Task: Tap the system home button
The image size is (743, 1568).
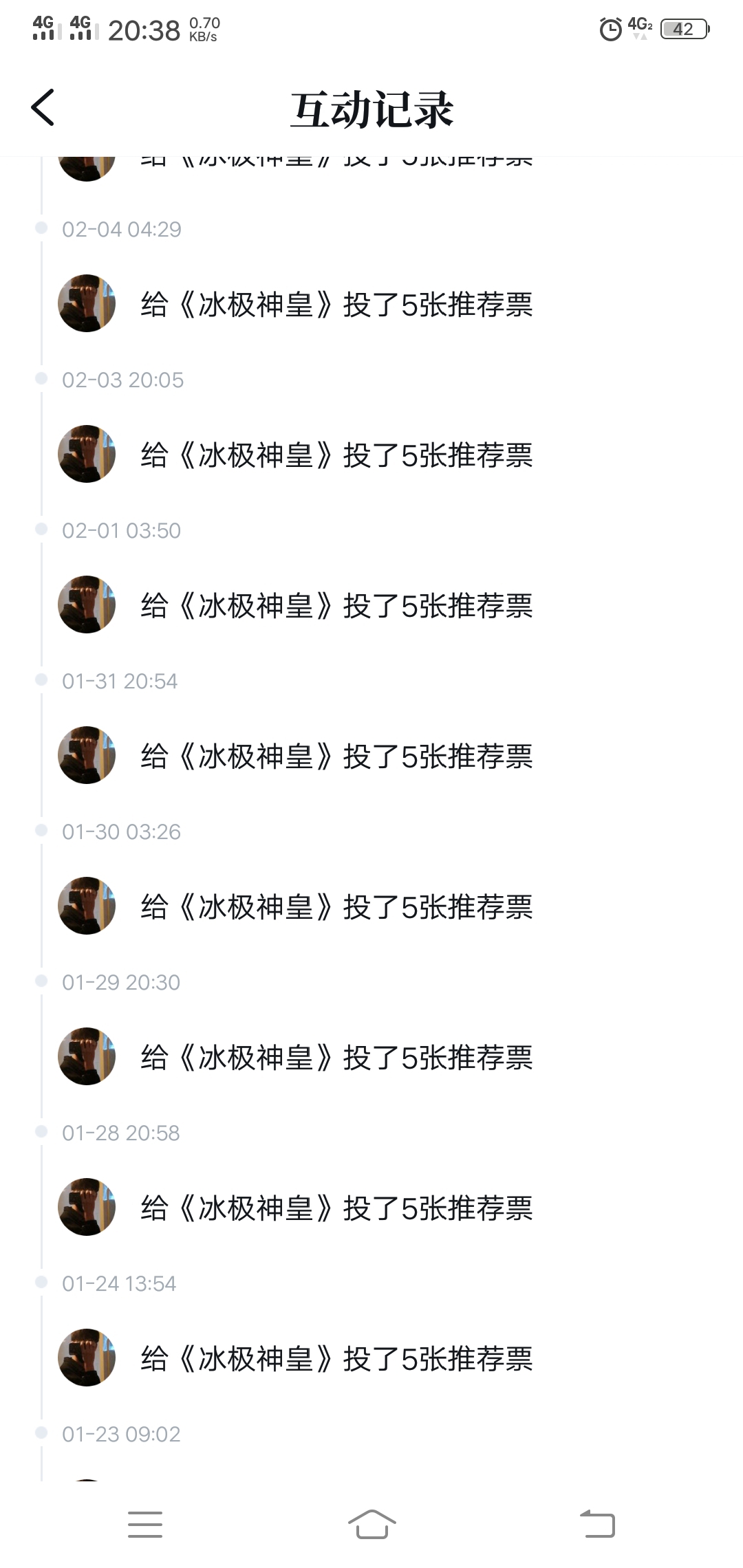Action: pos(371,1524)
